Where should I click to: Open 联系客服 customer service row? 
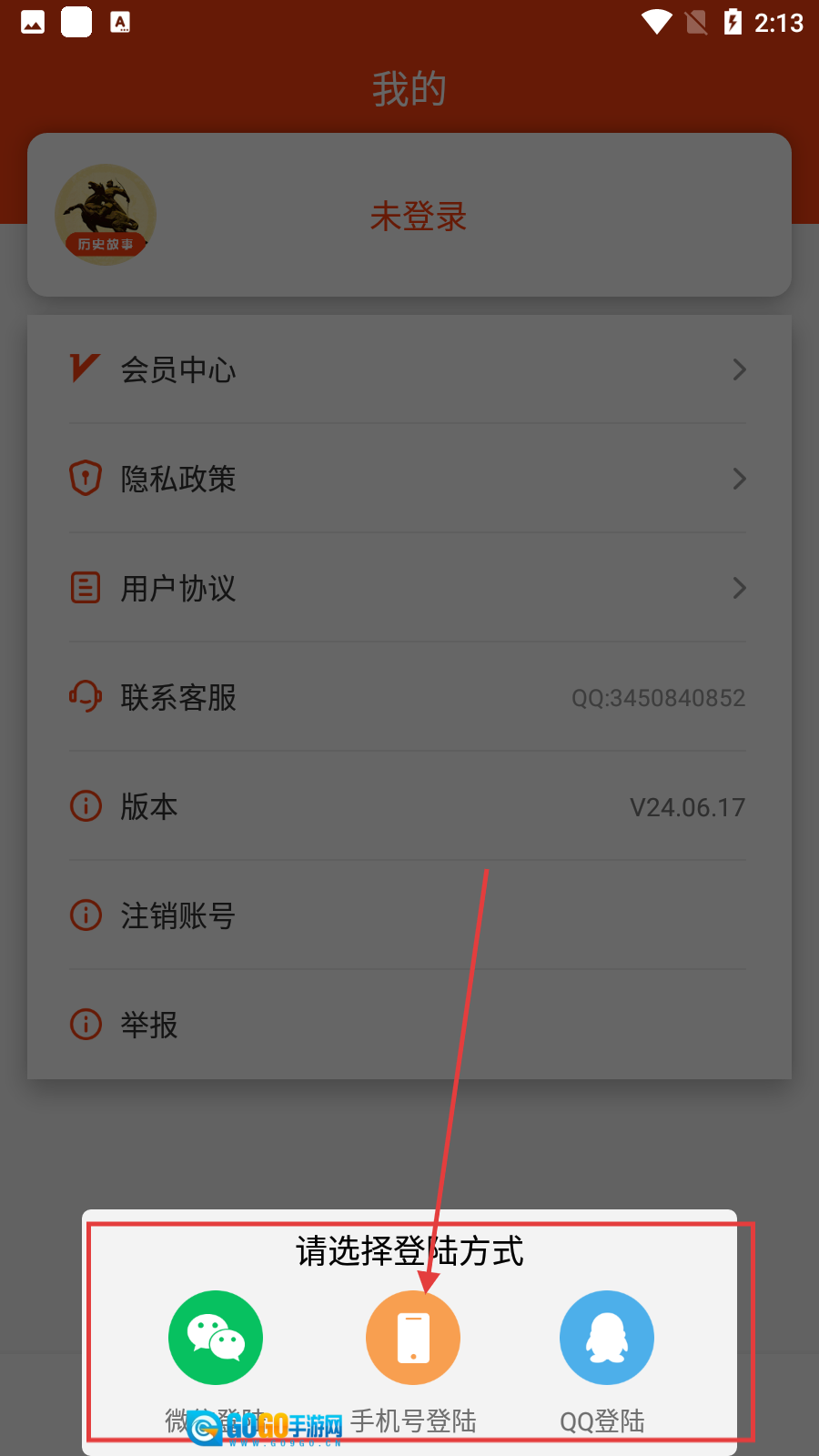click(408, 697)
